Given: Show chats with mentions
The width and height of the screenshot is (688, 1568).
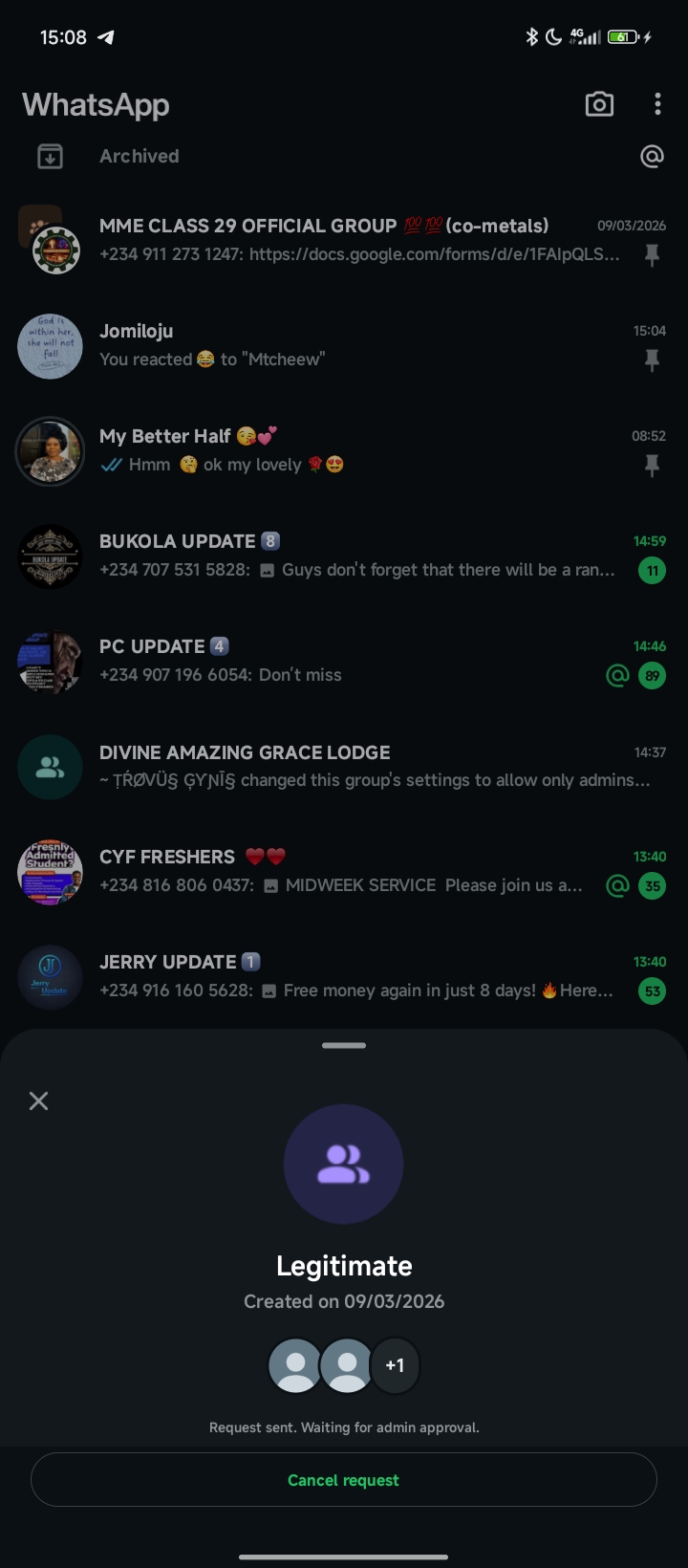Looking at the screenshot, I should [x=652, y=156].
